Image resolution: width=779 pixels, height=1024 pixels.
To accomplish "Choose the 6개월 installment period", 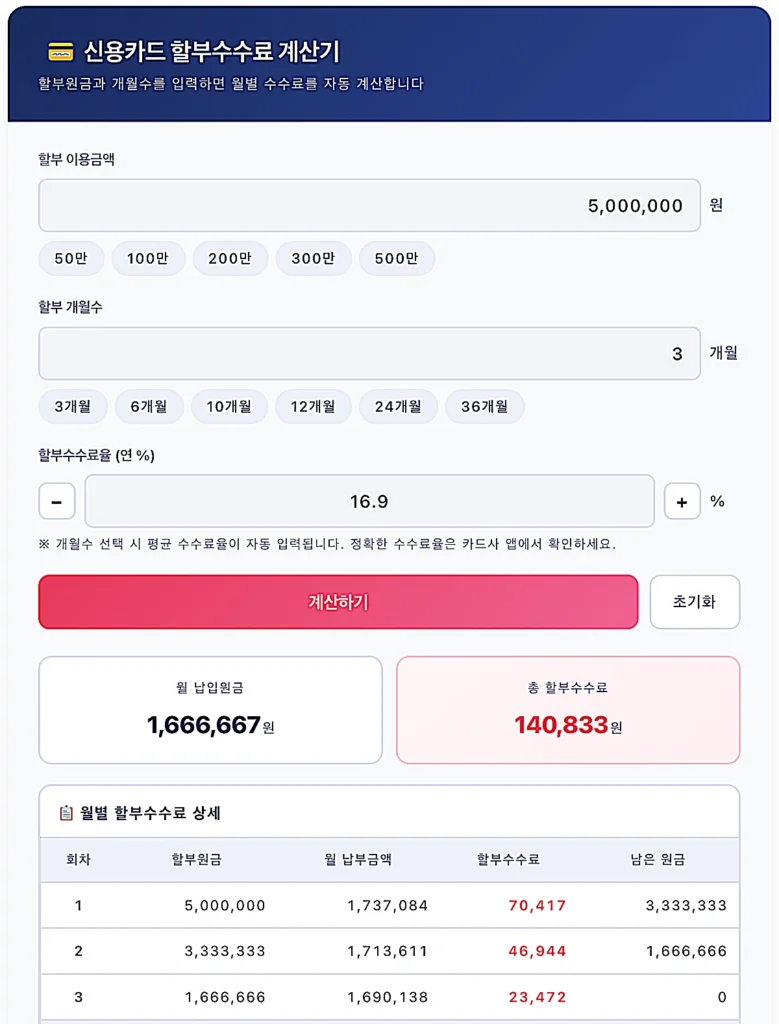I will point(148,406).
